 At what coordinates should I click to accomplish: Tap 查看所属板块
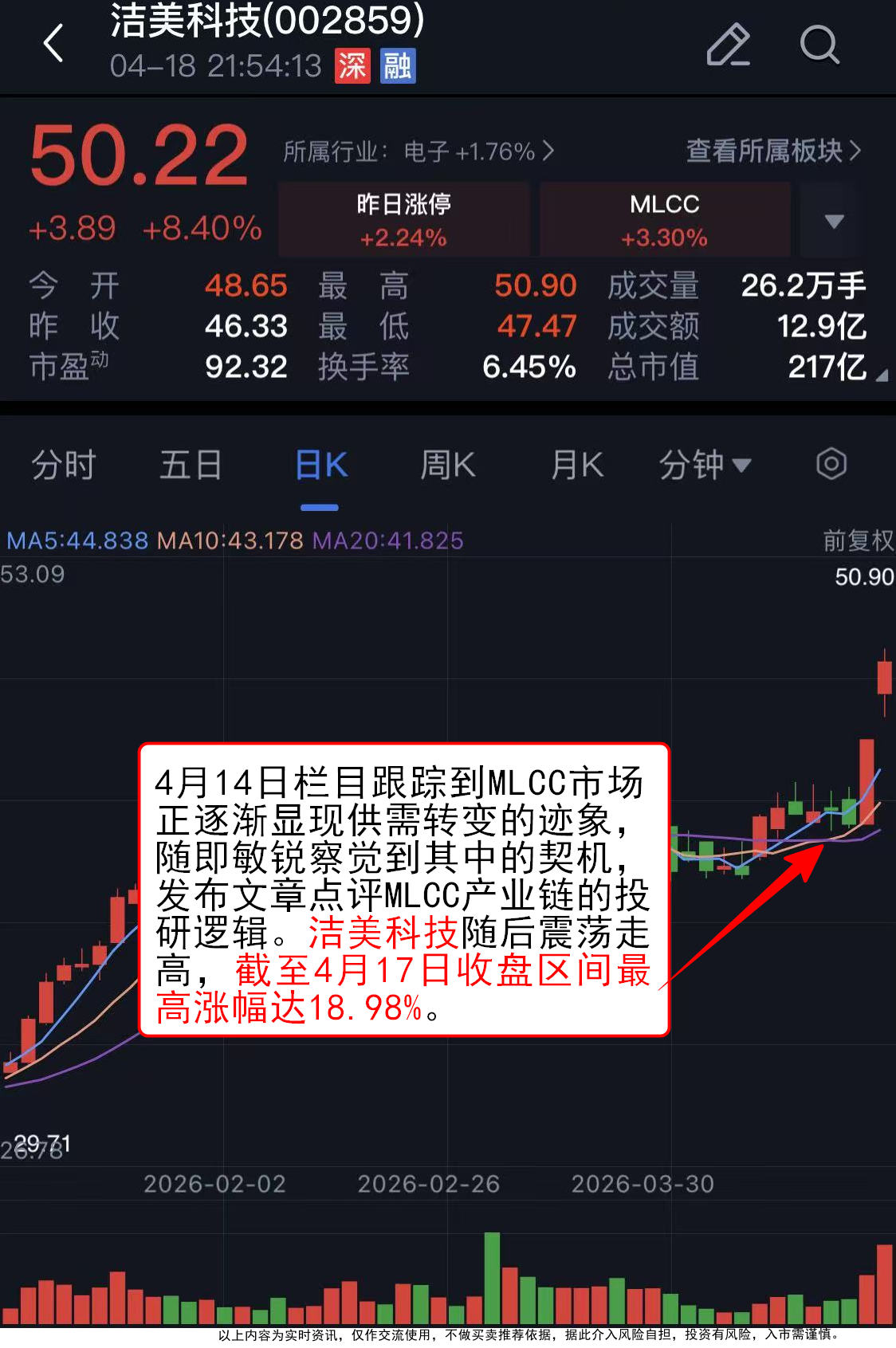point(773,151)
